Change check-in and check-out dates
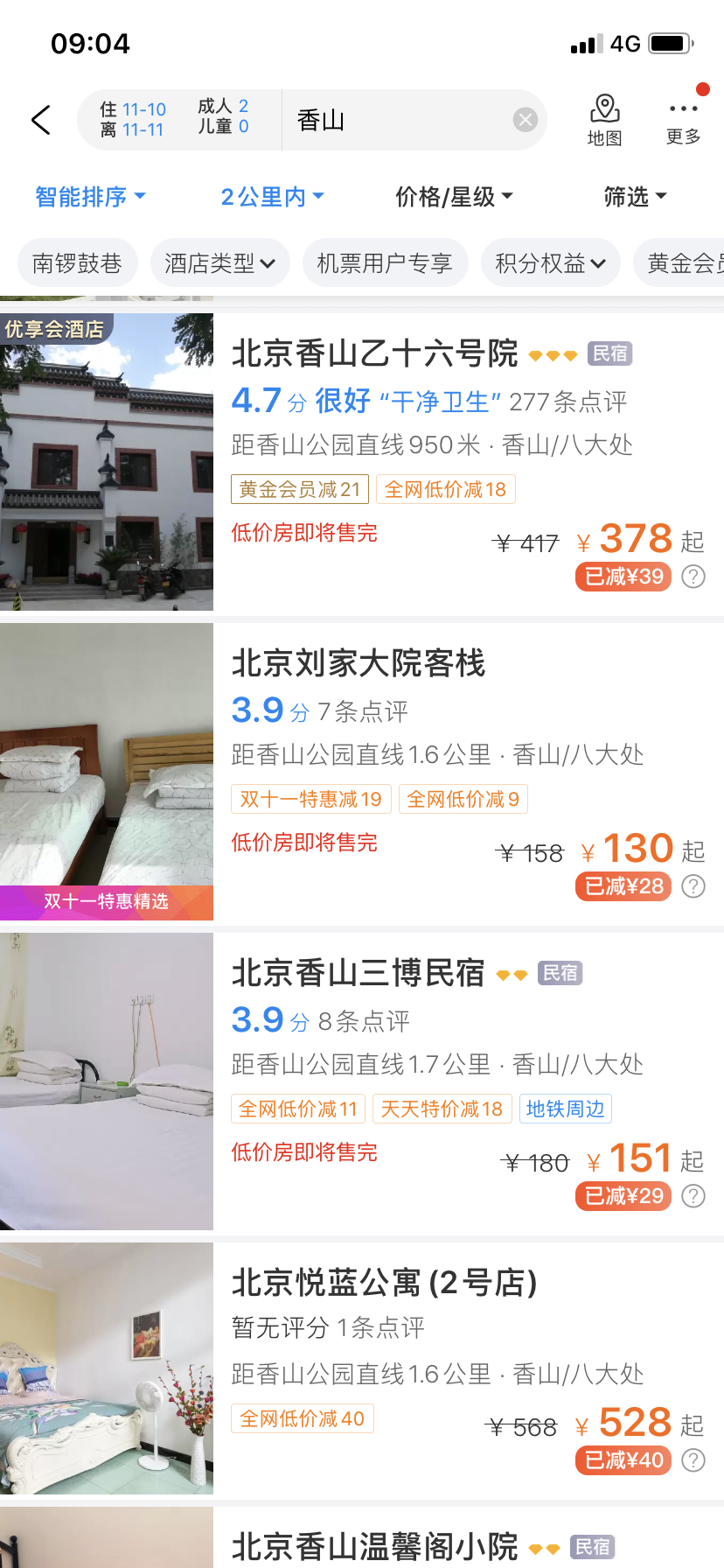Viewport: 724px width, 1568px height. coord(132,120)
